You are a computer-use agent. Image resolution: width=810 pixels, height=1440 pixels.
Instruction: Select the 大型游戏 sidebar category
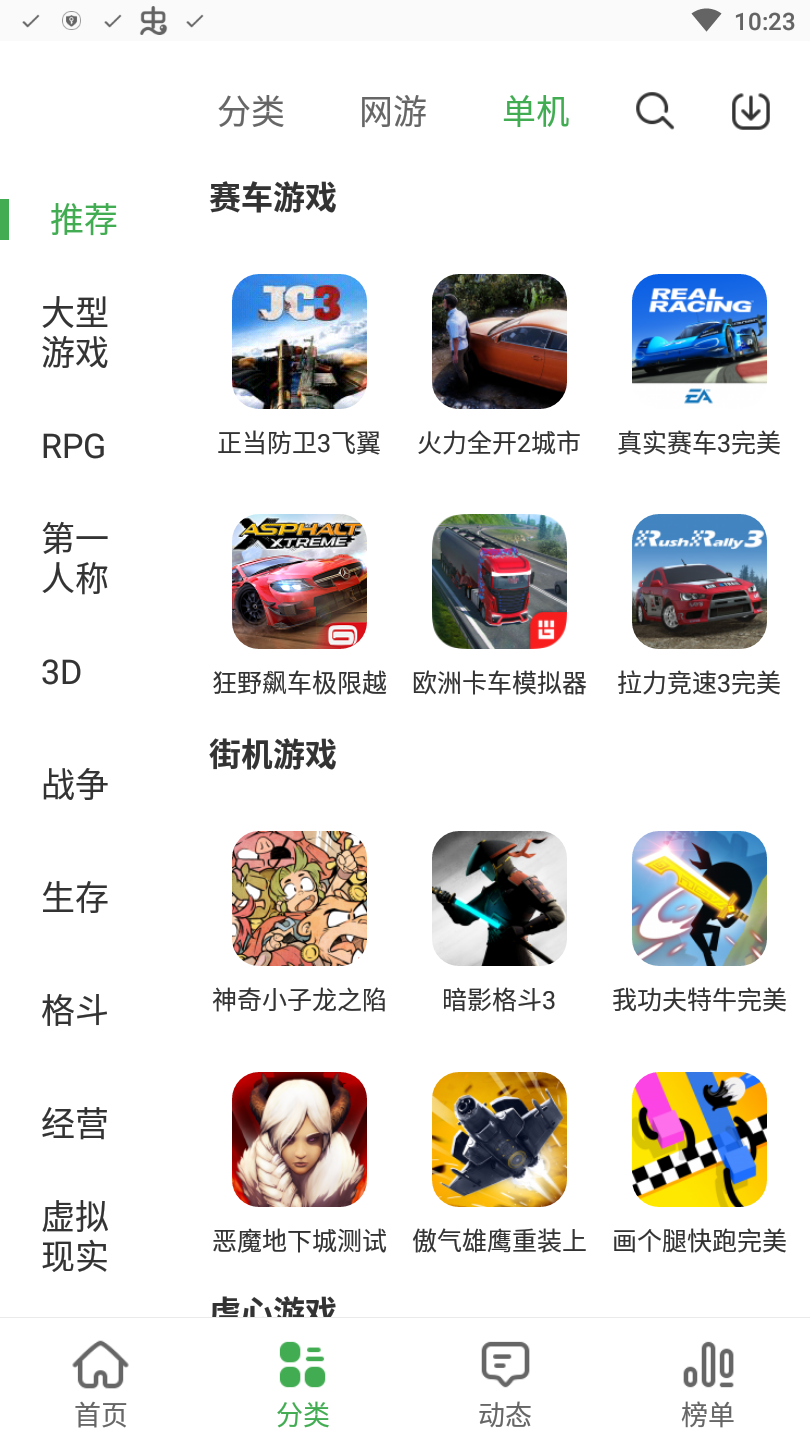(75, 333)
